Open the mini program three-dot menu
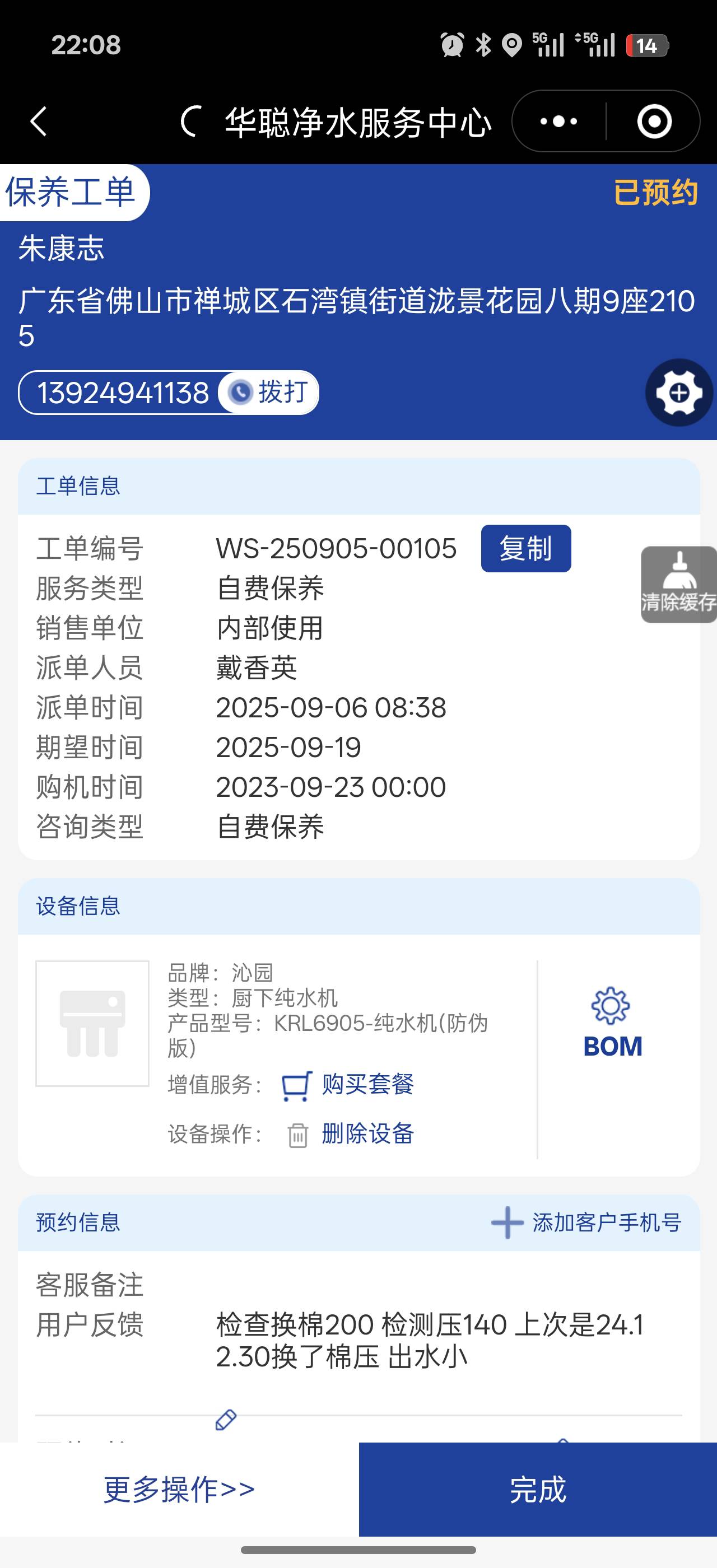The height and width of the screenshot is (1568, 717). point(558,121)
